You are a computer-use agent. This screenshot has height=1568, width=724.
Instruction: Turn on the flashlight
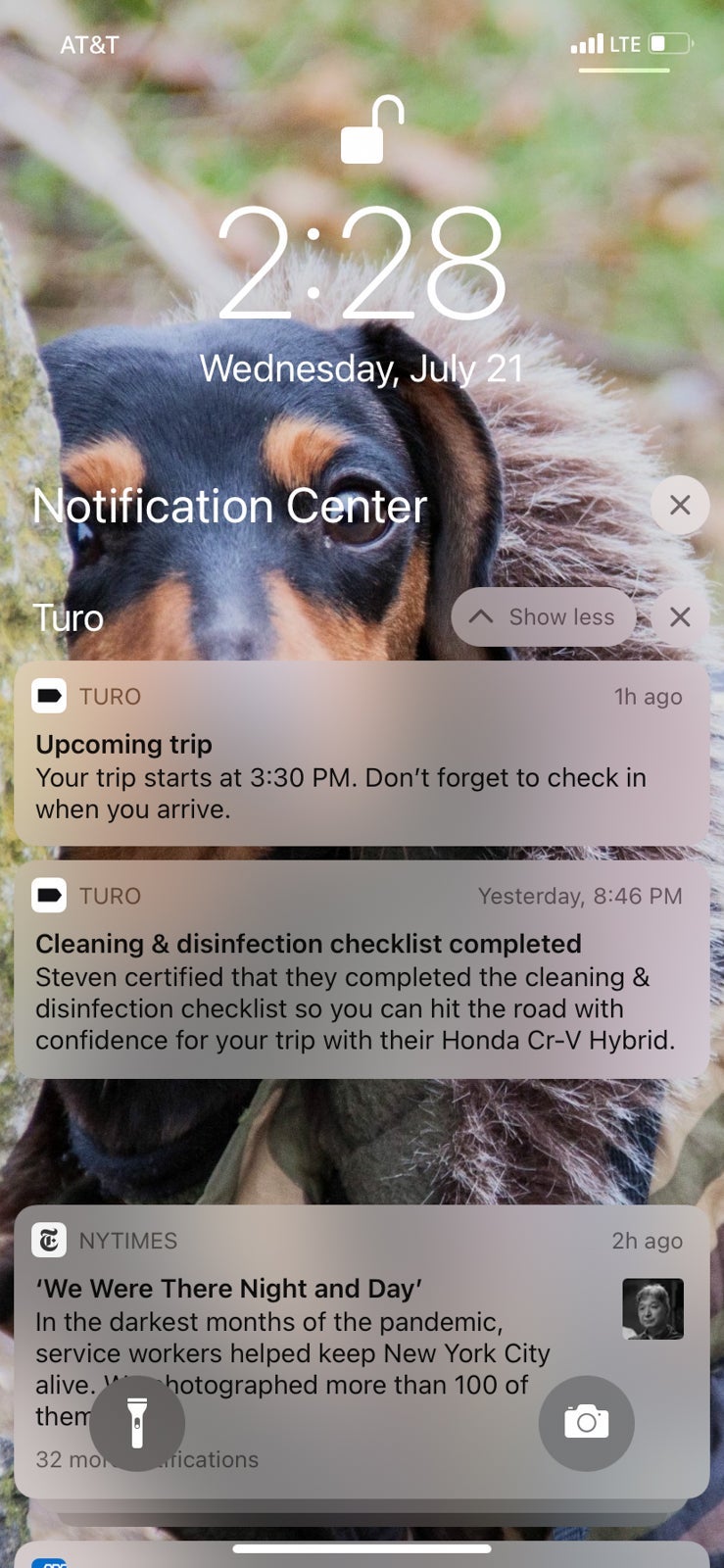(x=137, y=1423)
